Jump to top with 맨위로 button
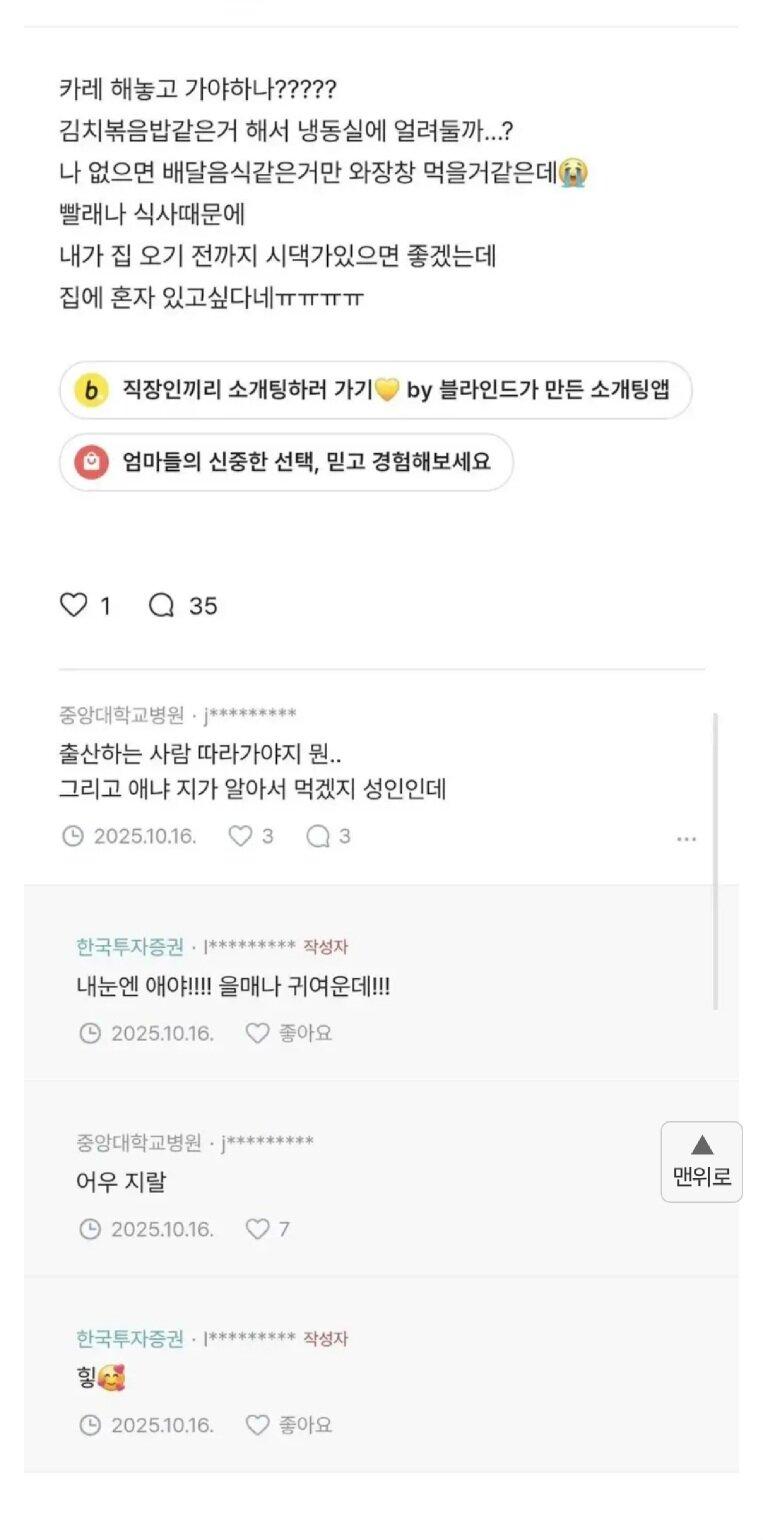The width and height of the screenshot is (763, 1540). coord(702,1161)
